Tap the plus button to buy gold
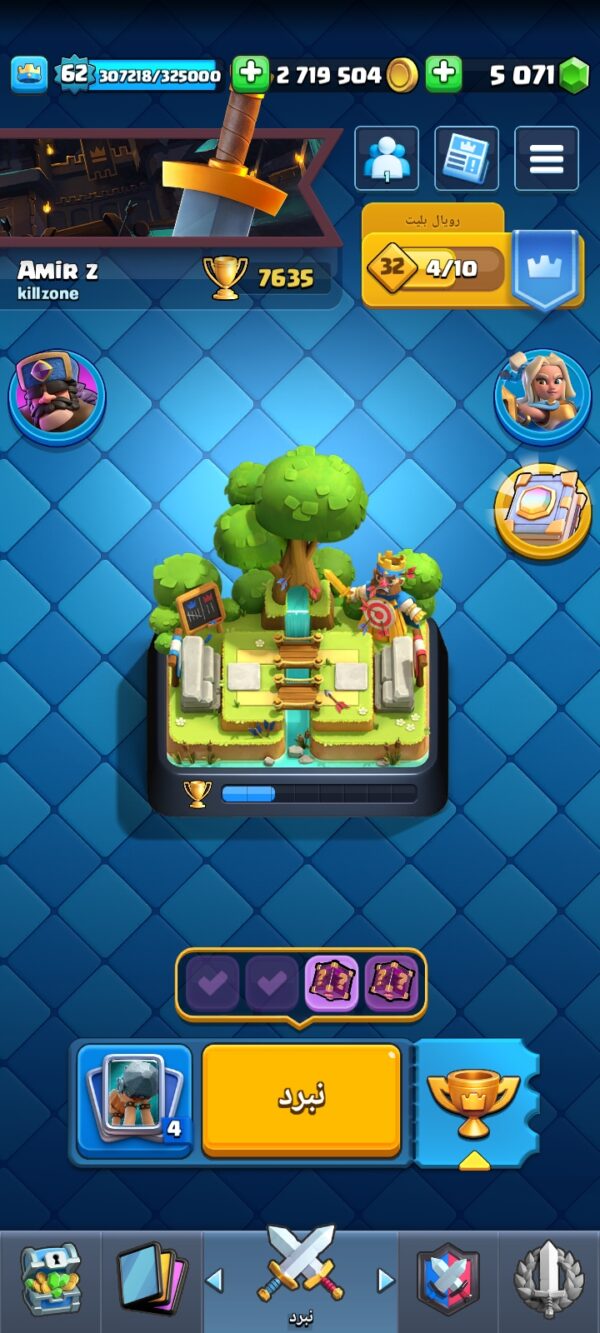Viewport: 600px width, 1333px height. click(x=250, y=74)
